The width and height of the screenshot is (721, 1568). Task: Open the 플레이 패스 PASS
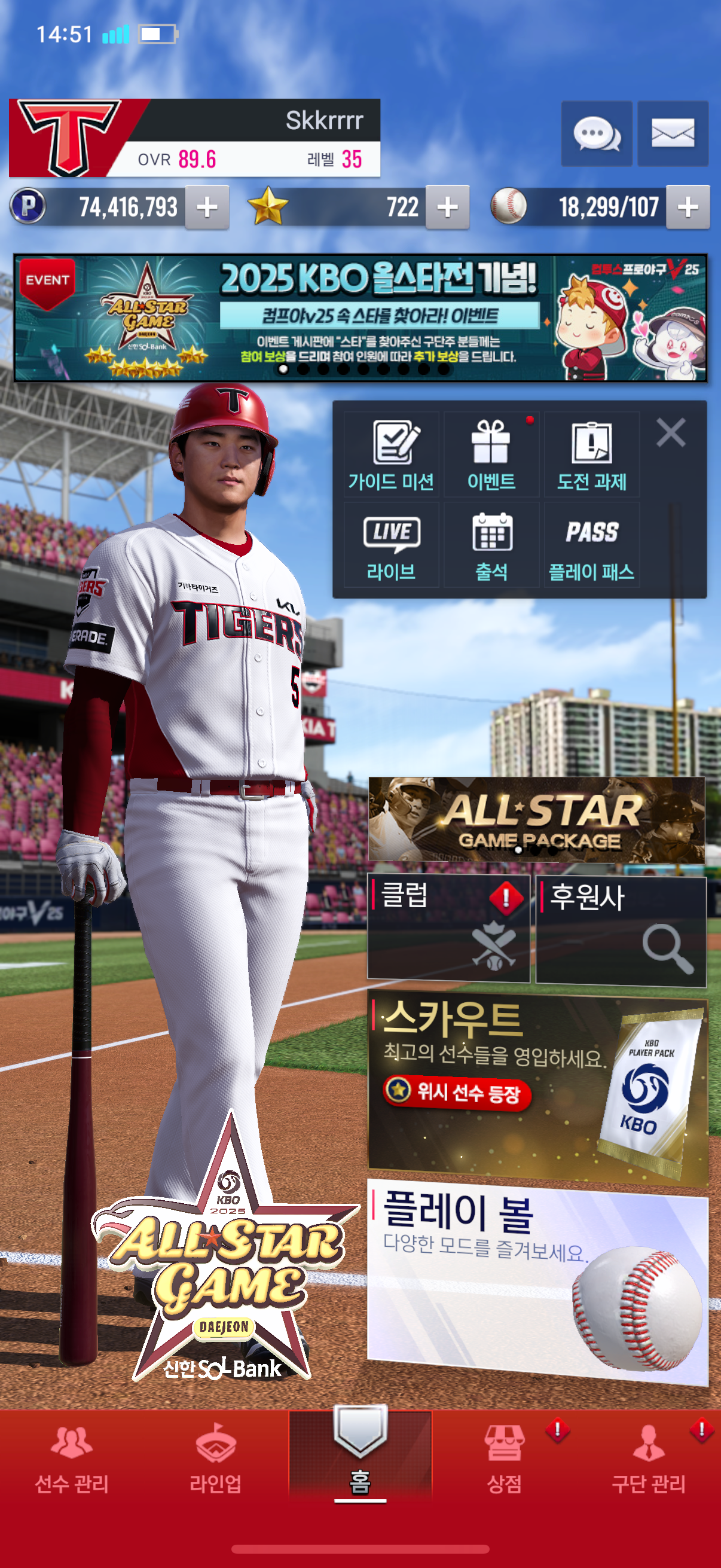591,545
